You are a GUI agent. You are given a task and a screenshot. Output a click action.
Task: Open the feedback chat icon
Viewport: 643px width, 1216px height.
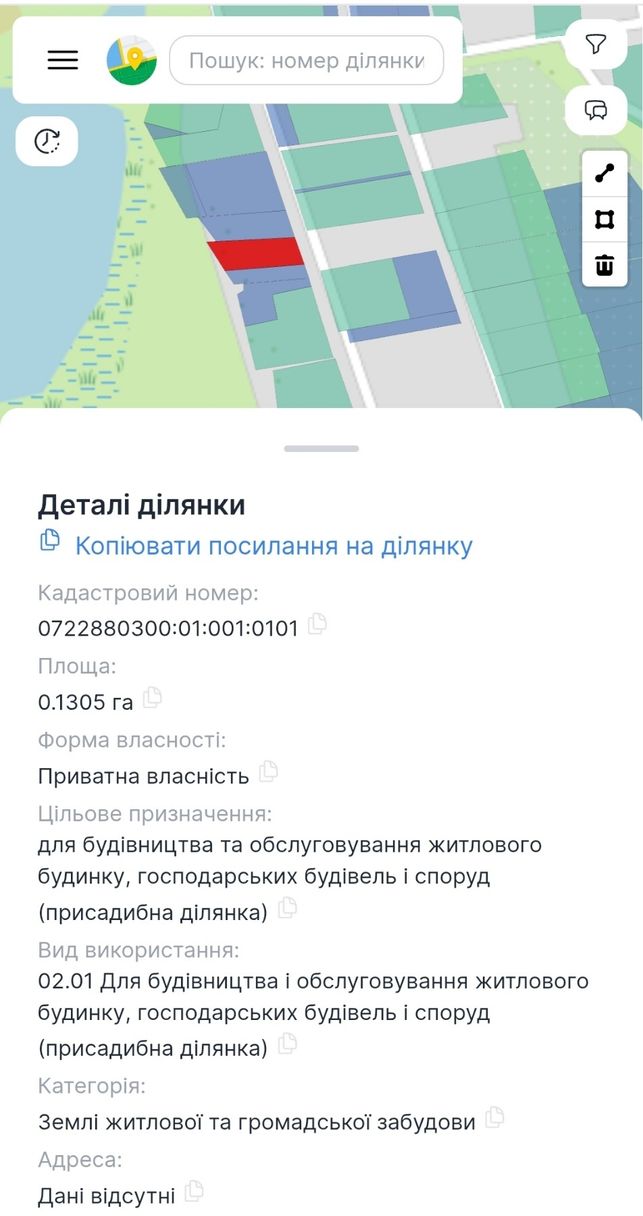(x=596, y=110)
